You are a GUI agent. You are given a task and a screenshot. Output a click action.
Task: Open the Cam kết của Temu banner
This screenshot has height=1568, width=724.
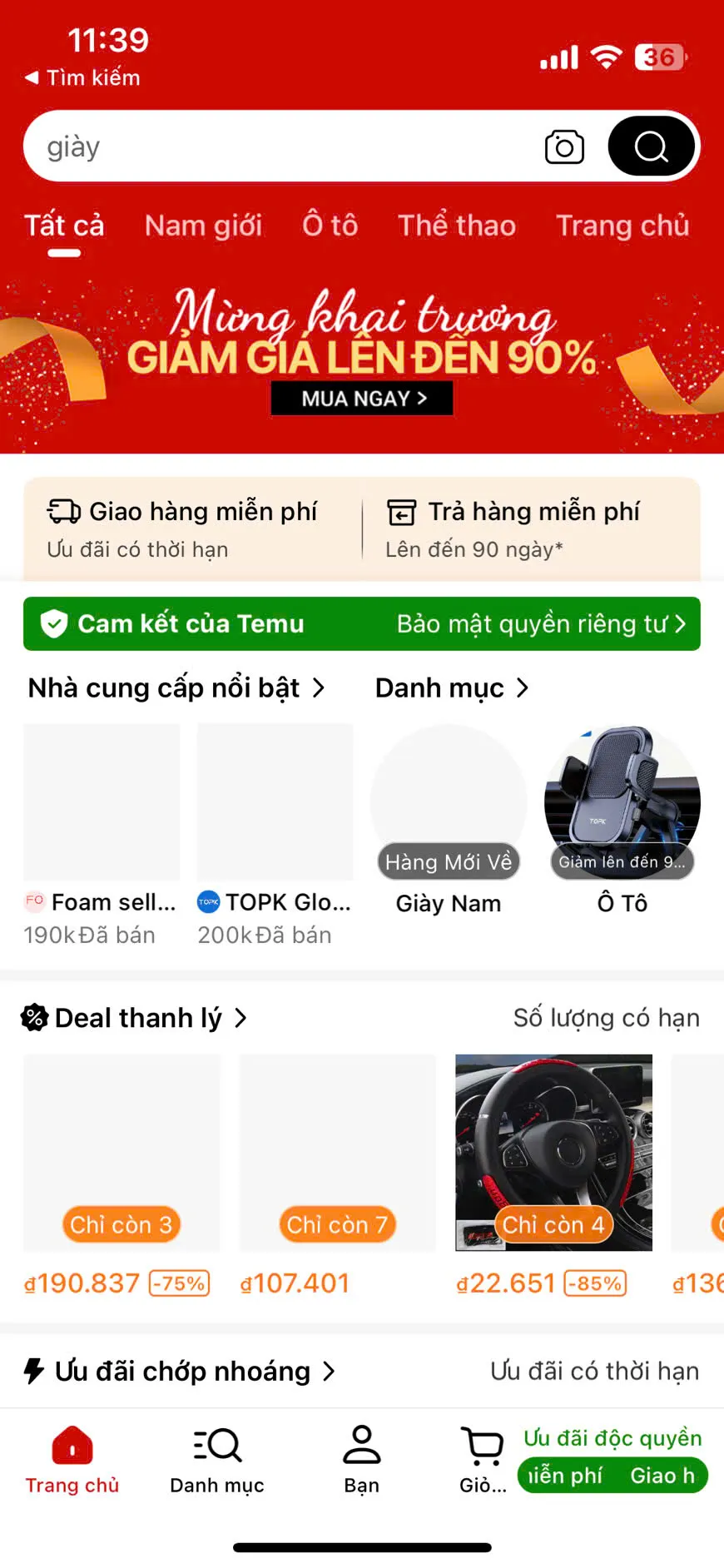(362, 623)
